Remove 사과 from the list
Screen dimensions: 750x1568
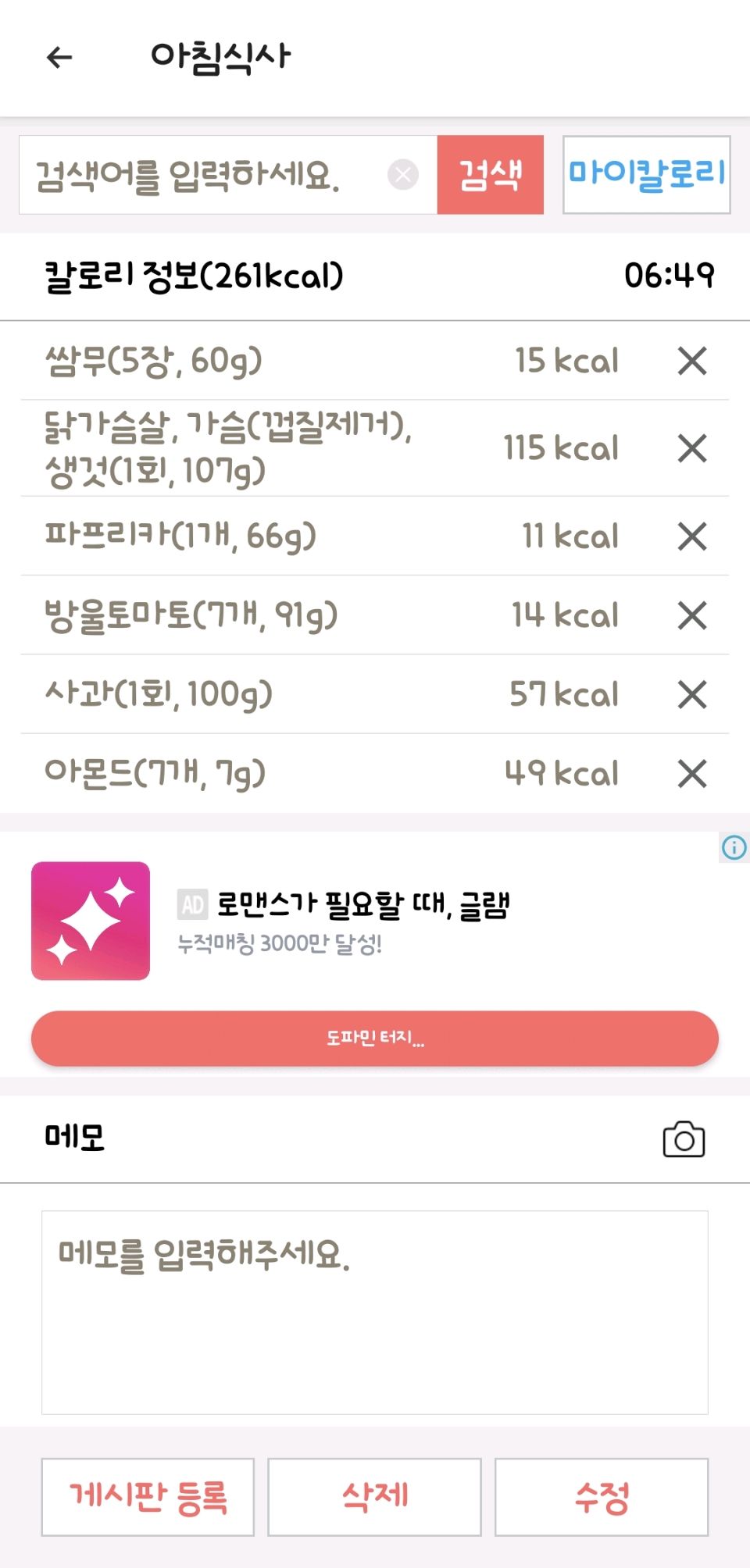pyautogui.click(x=692, y=694)
